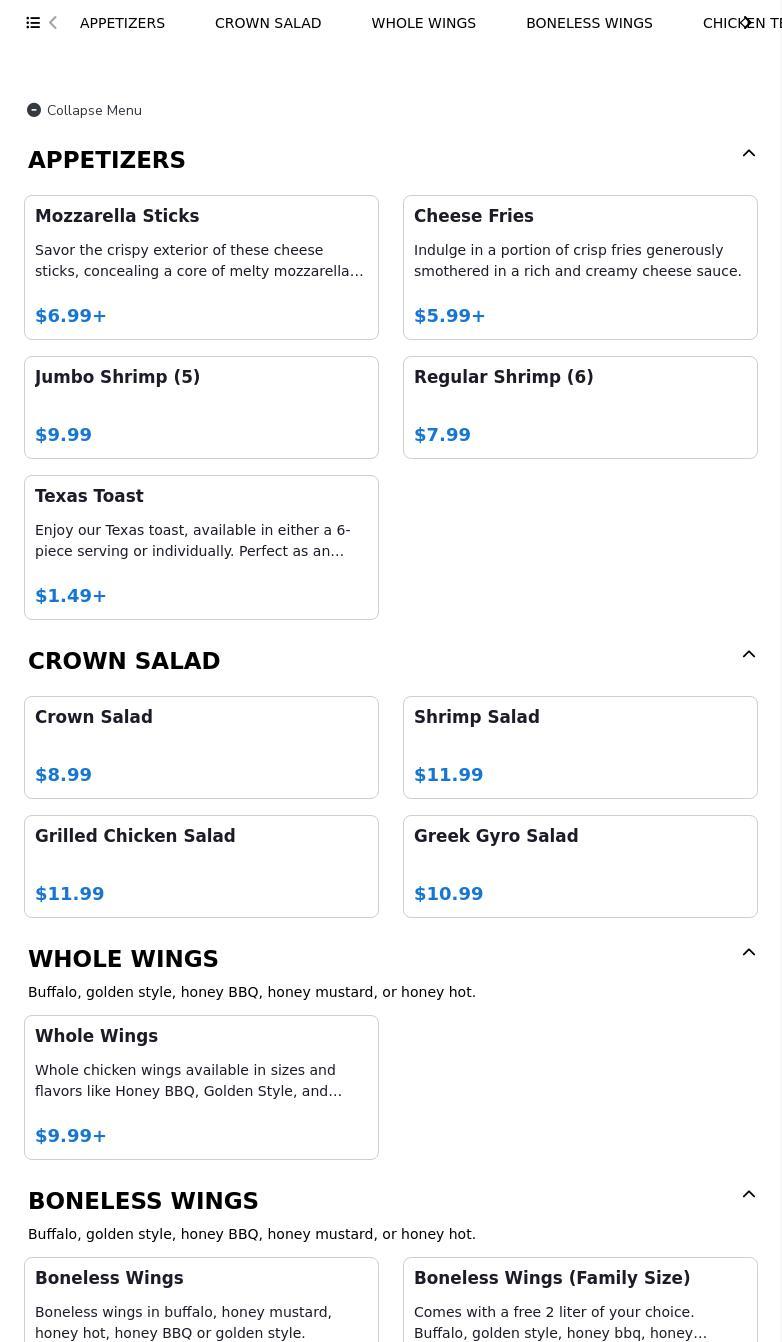This screenshot has width=782, height=1342.
Task: Pick the Greek Gyro Salad card
Action: point(580,866)
